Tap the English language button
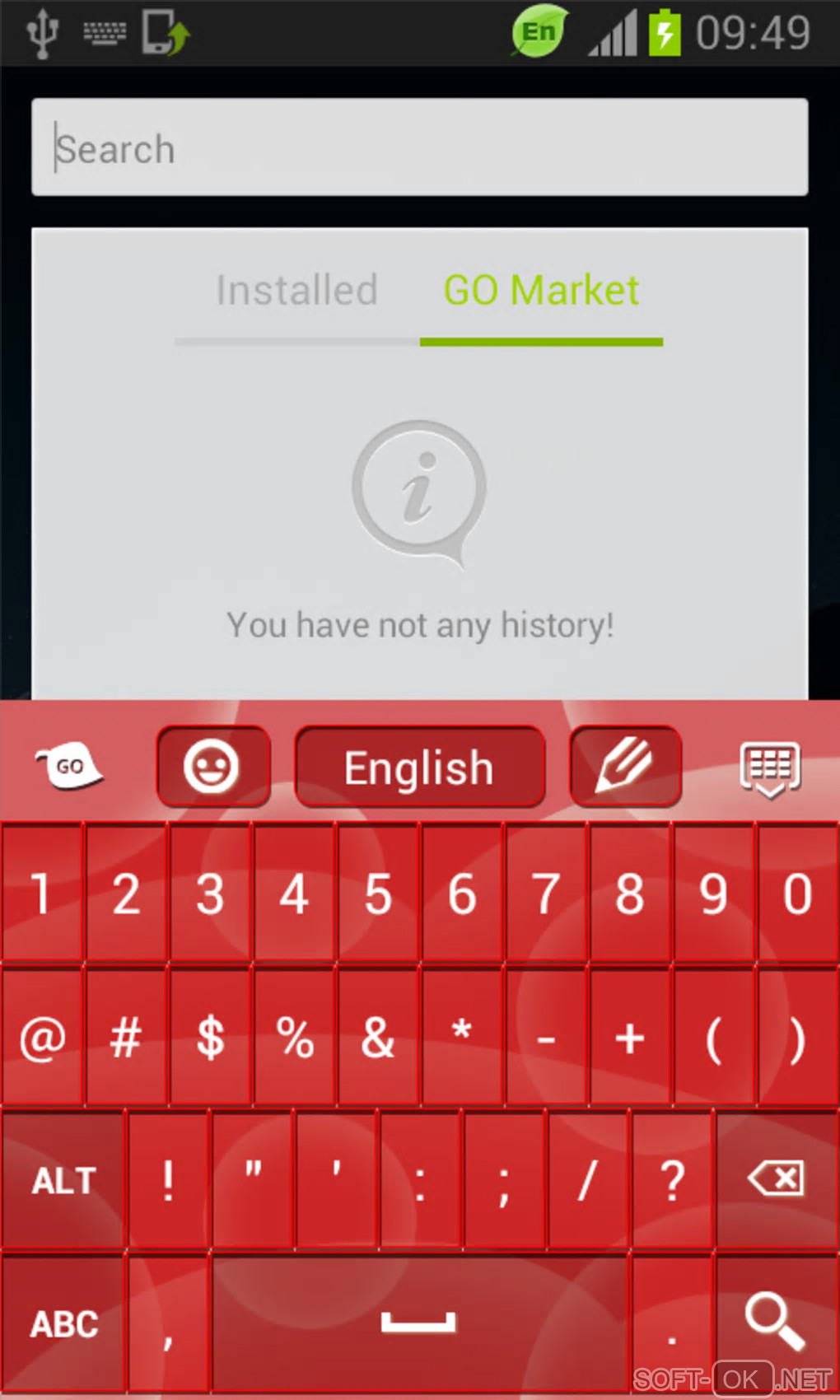 (419, 767)
